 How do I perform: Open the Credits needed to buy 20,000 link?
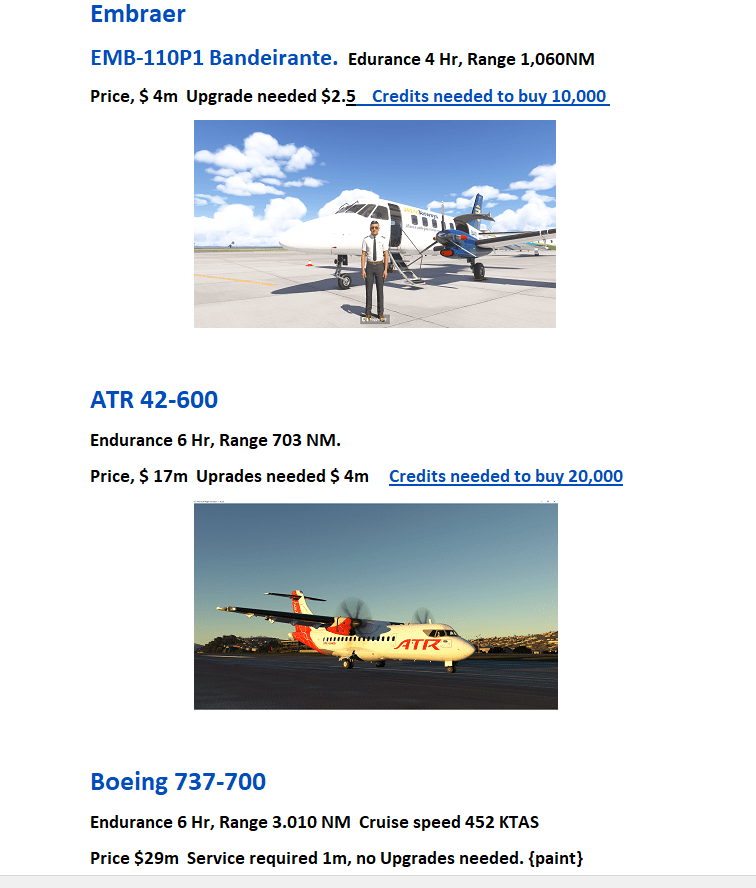[505, 476]
